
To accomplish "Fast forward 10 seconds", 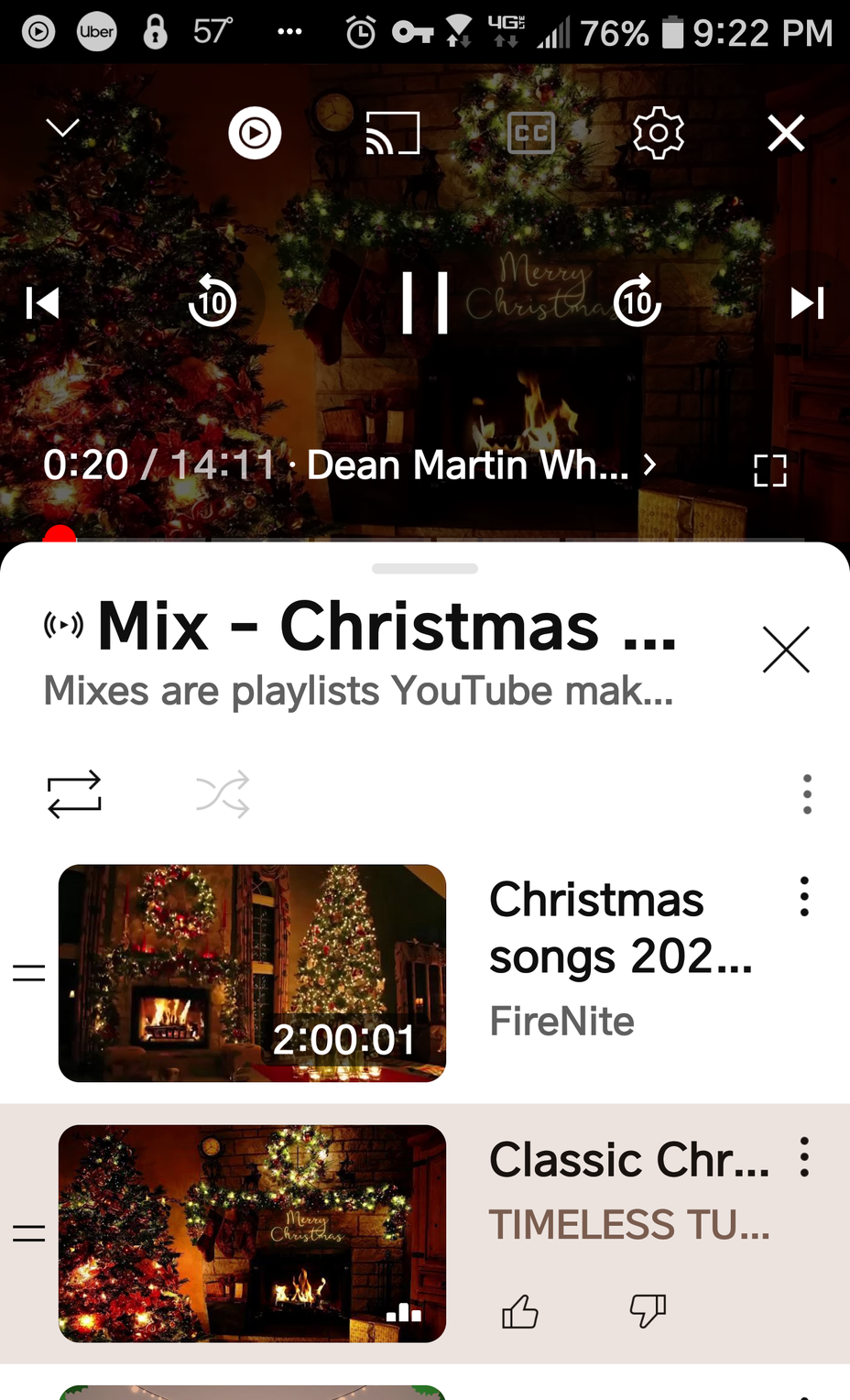I will click(637, 301).
